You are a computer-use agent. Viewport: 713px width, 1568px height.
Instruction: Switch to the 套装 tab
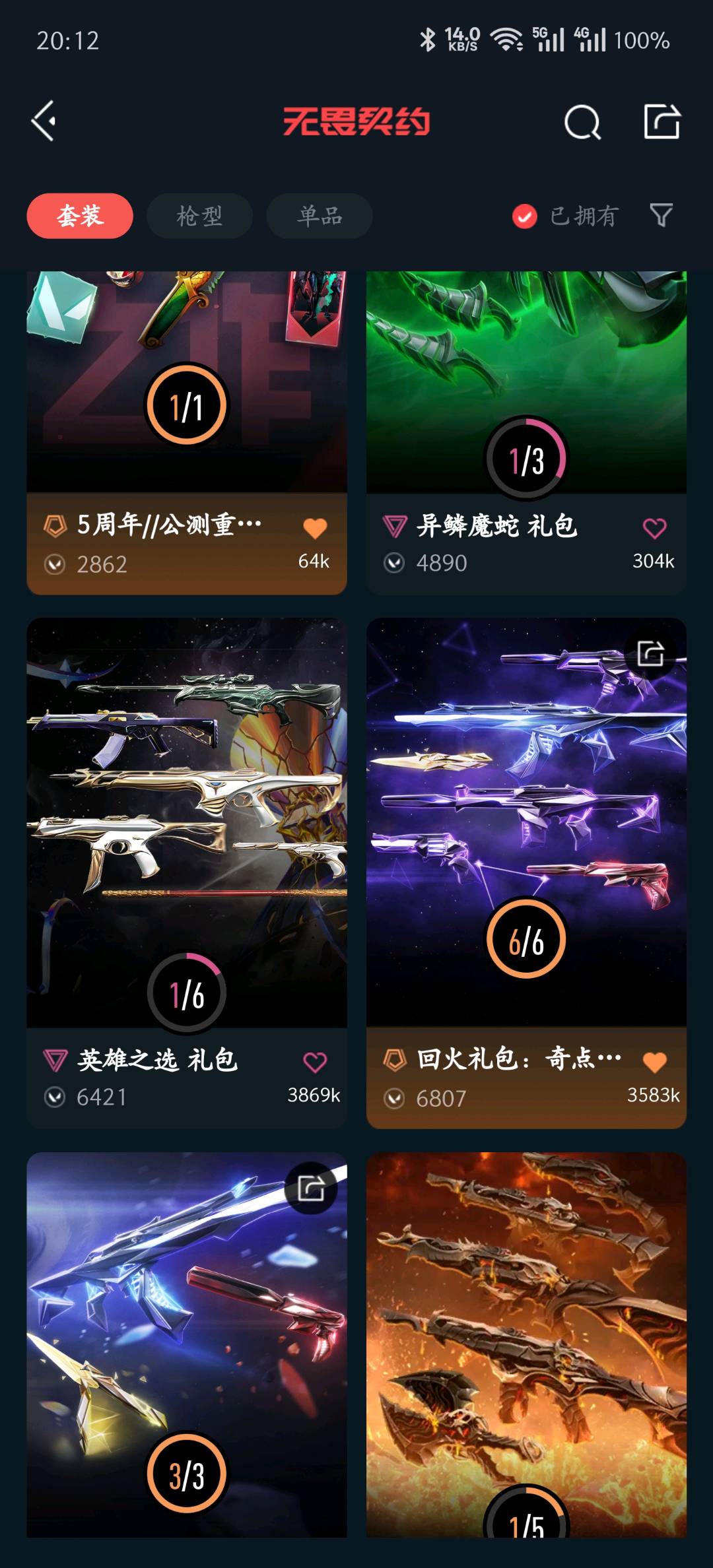80,216
